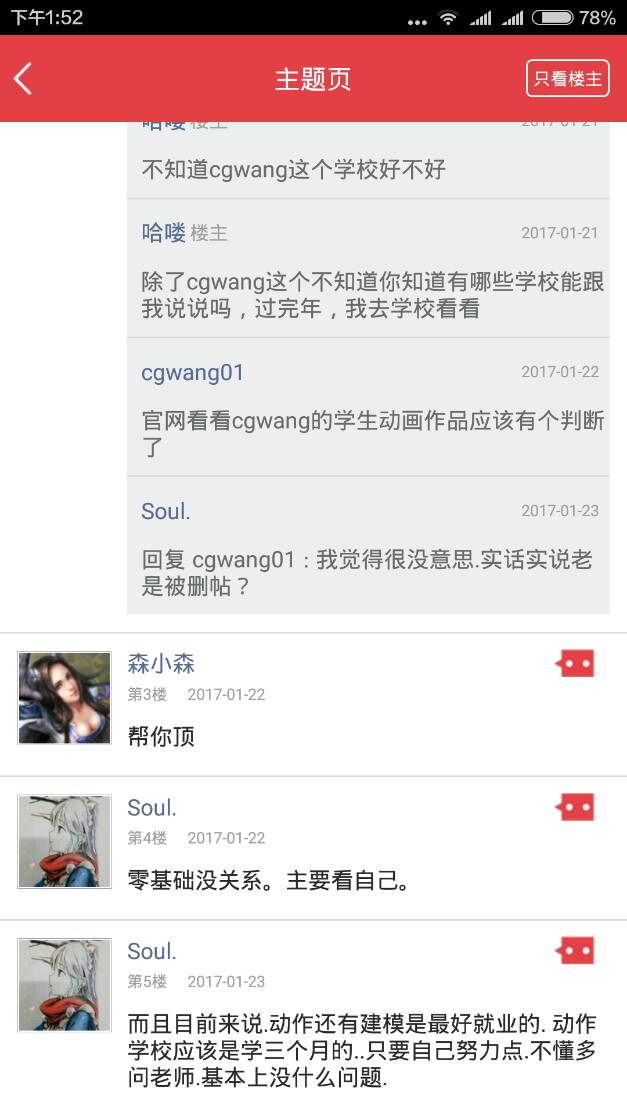This screenshot has height=1116, width=627.
Task: Tap cgwang01's username in the sub-comment
Action: tap(192, 373)
